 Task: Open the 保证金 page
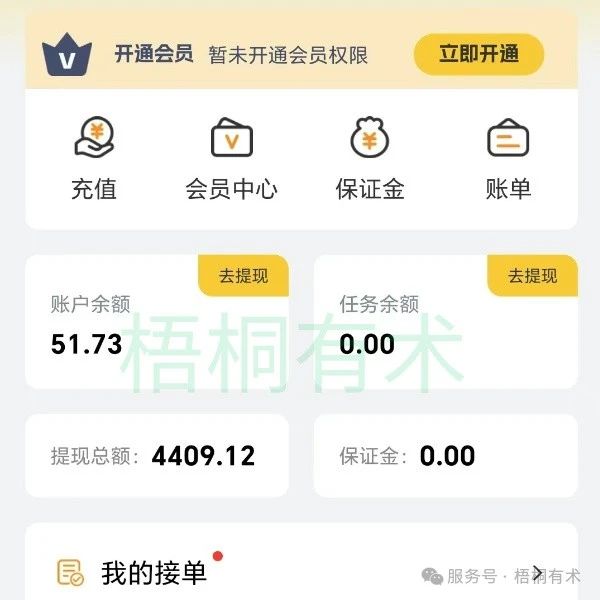pos(369,158)
